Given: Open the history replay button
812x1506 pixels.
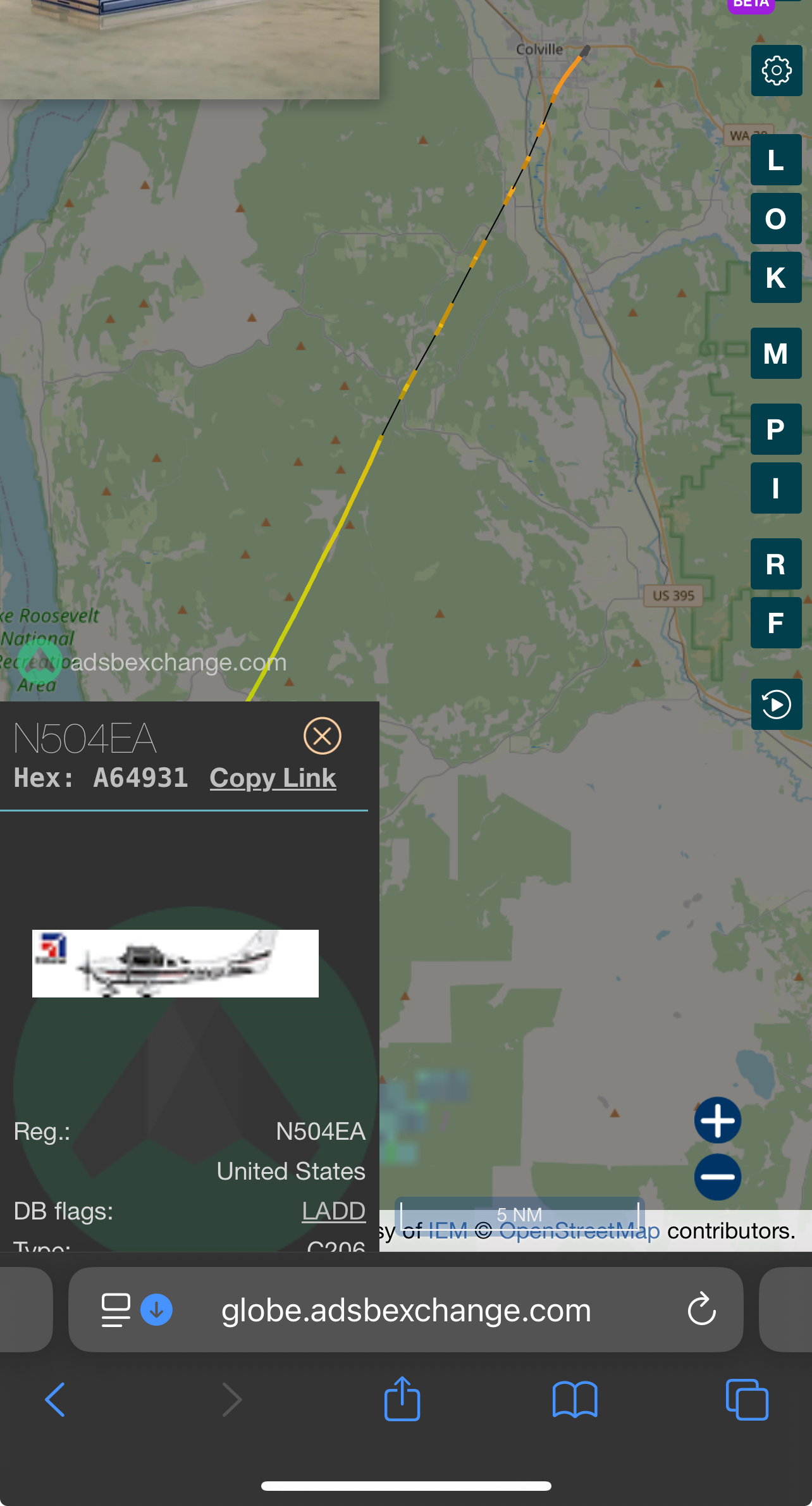Looking at the screenshot, I should pyautogui.click(x=776, y=705).
